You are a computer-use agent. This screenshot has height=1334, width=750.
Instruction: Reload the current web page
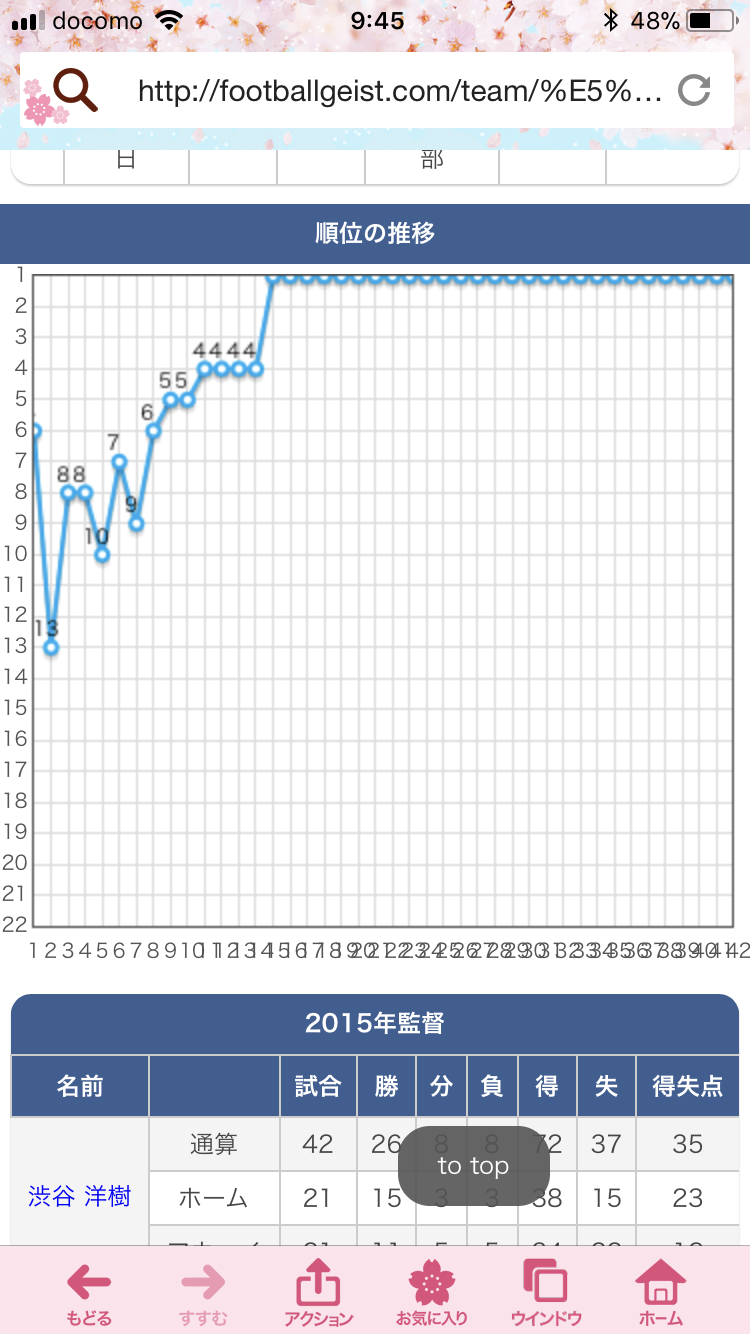click(x=694, y=92)
